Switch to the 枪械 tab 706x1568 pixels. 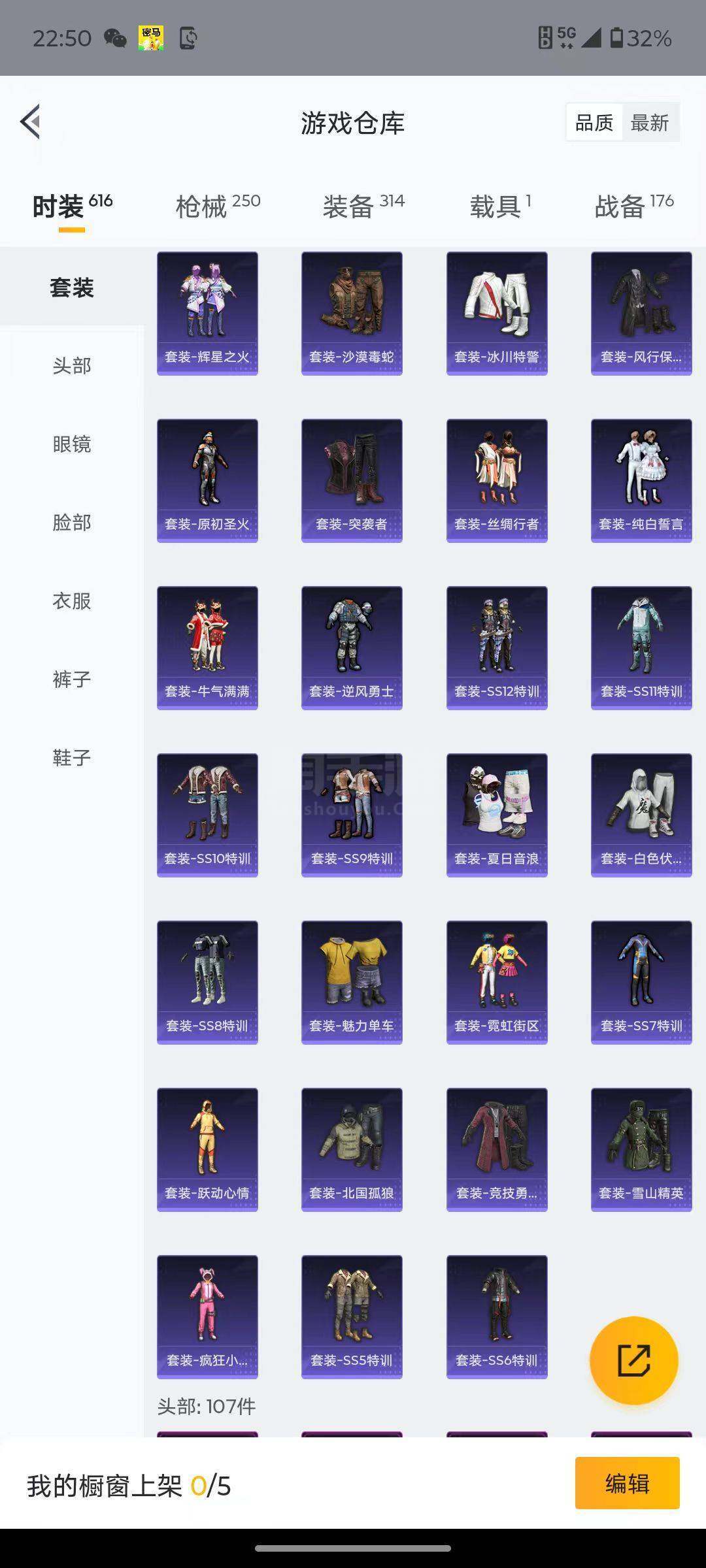(218, 206)
